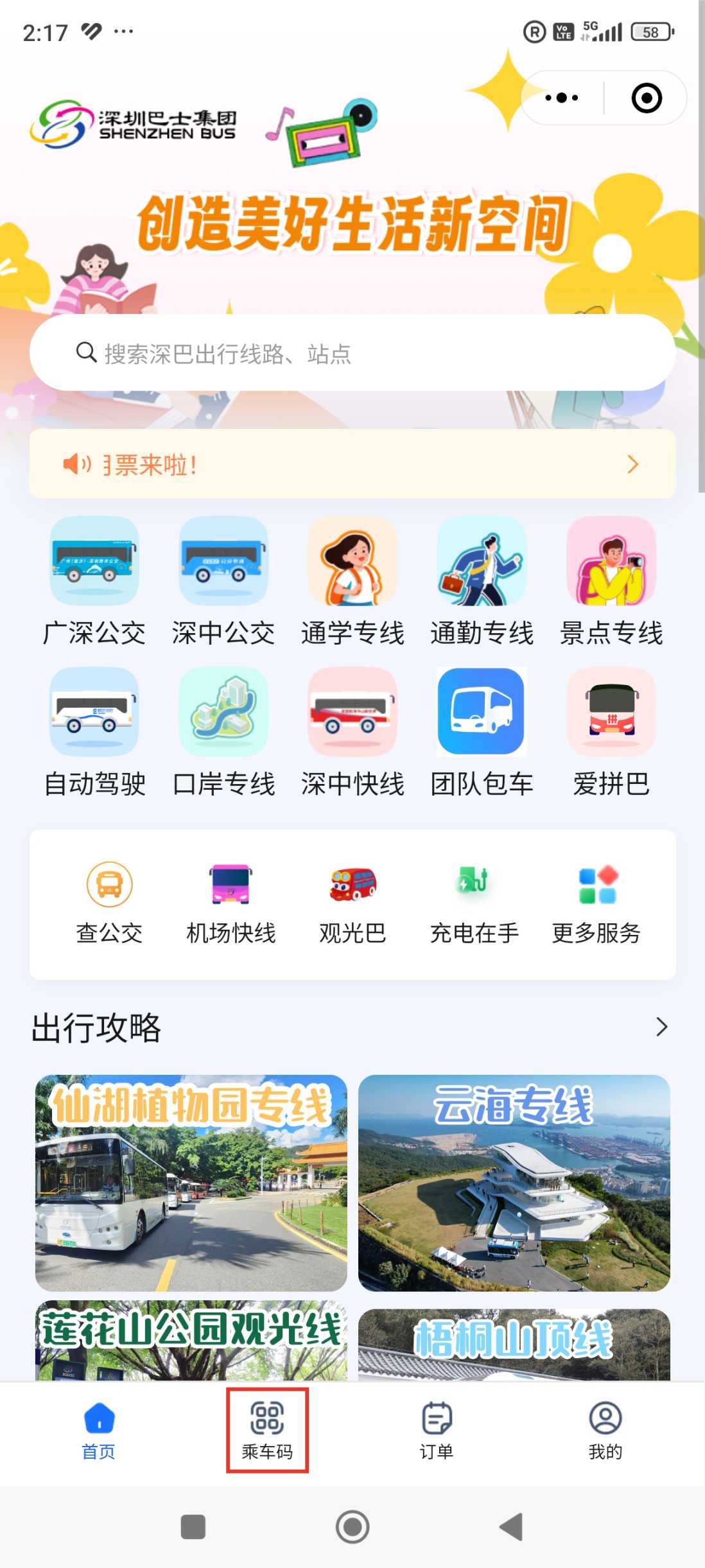Choose 自动驾驶 autonomous bus
The height and width of the screenshot is (1568, 705).
94,732
